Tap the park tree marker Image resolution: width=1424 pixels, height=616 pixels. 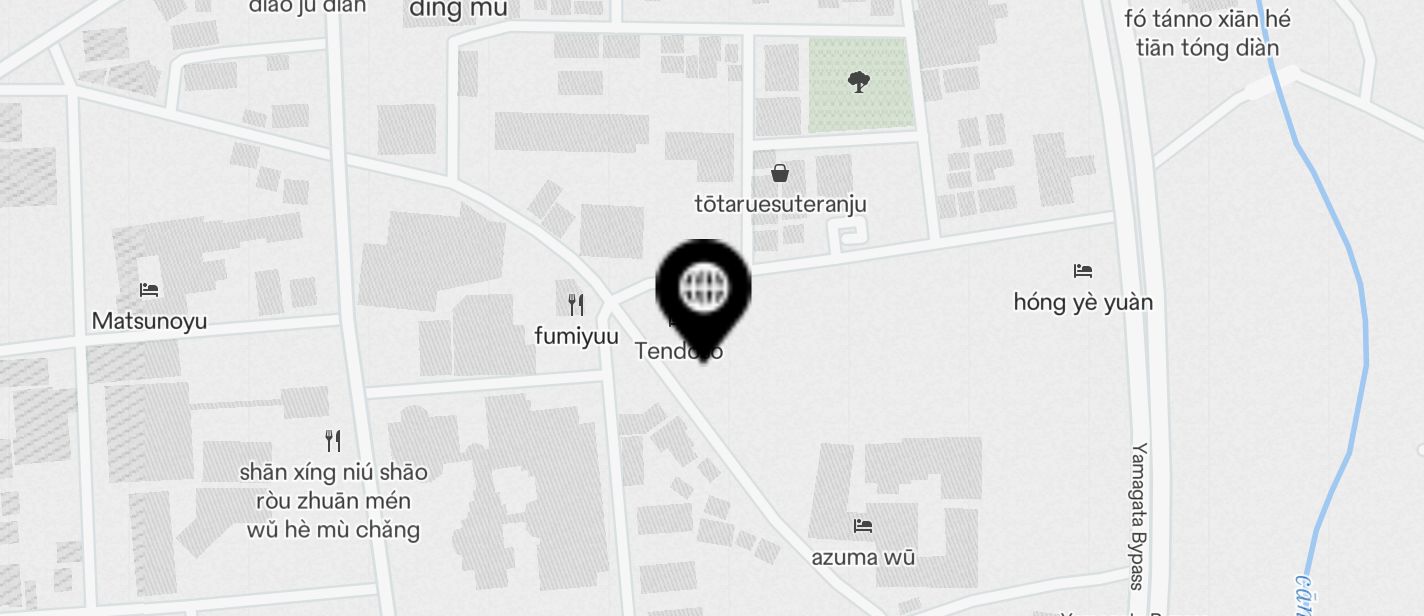[x=858, y=82]
